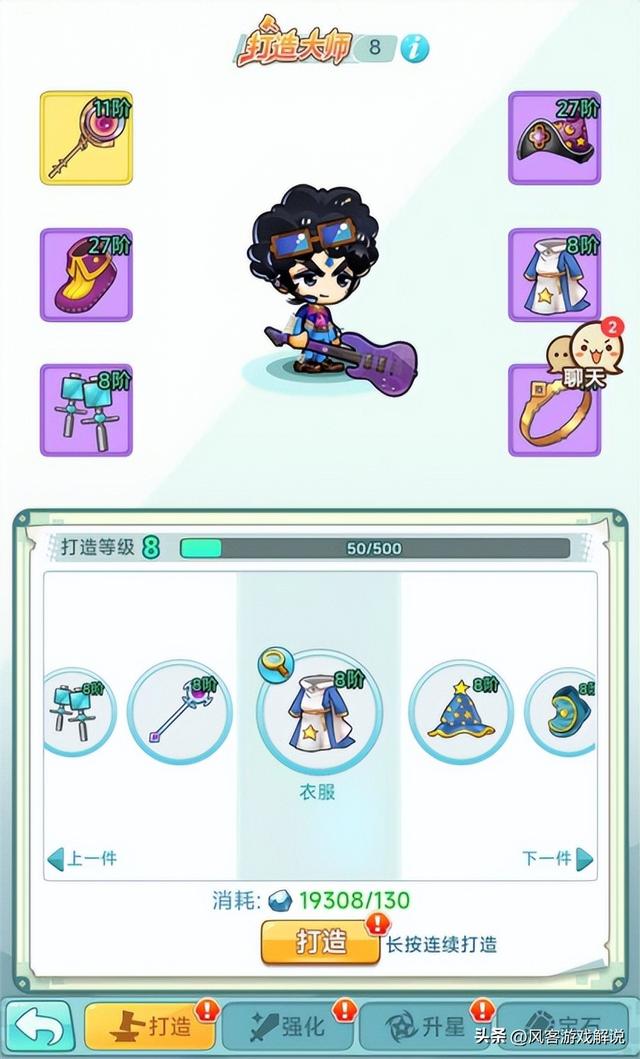
Task: Open the info icon beside 打造大师
Action: tap(417, 47)
